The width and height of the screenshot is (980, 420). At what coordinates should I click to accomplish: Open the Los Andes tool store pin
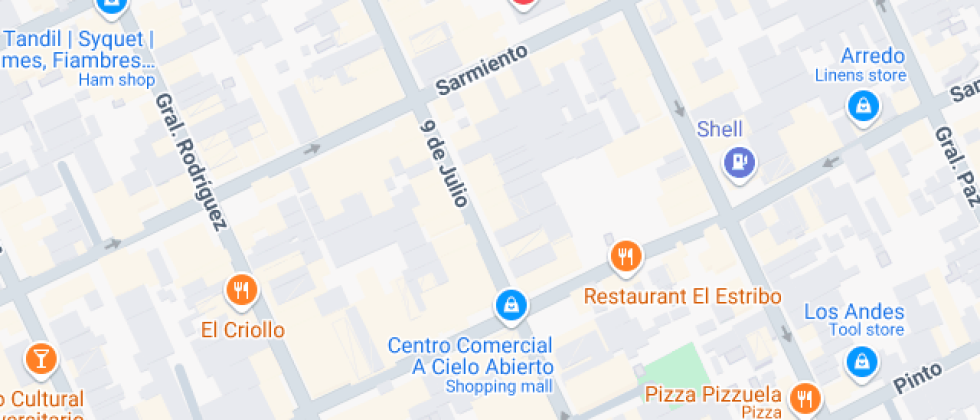pyautogui.click(x=861, y=362)
